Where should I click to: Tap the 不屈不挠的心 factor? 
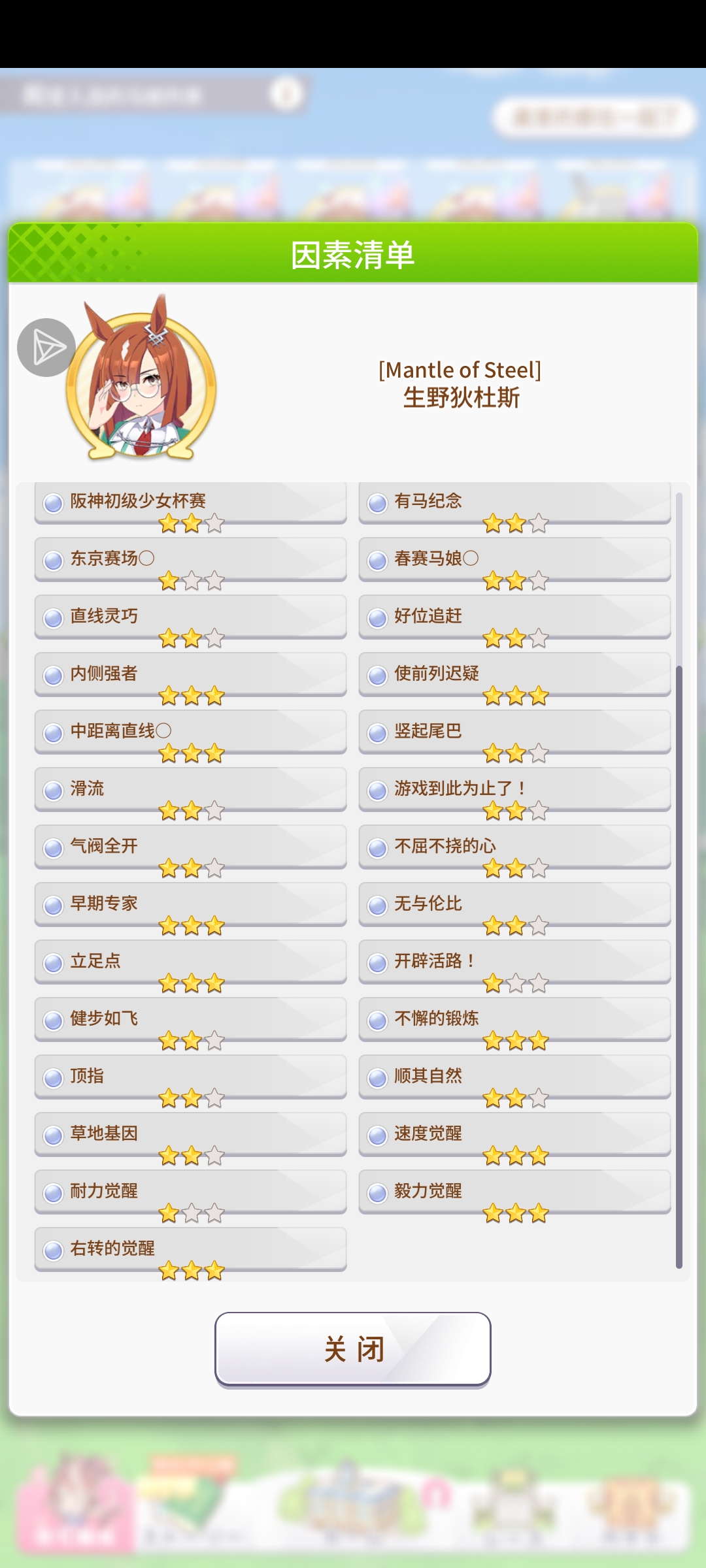[x=514, y=847]
